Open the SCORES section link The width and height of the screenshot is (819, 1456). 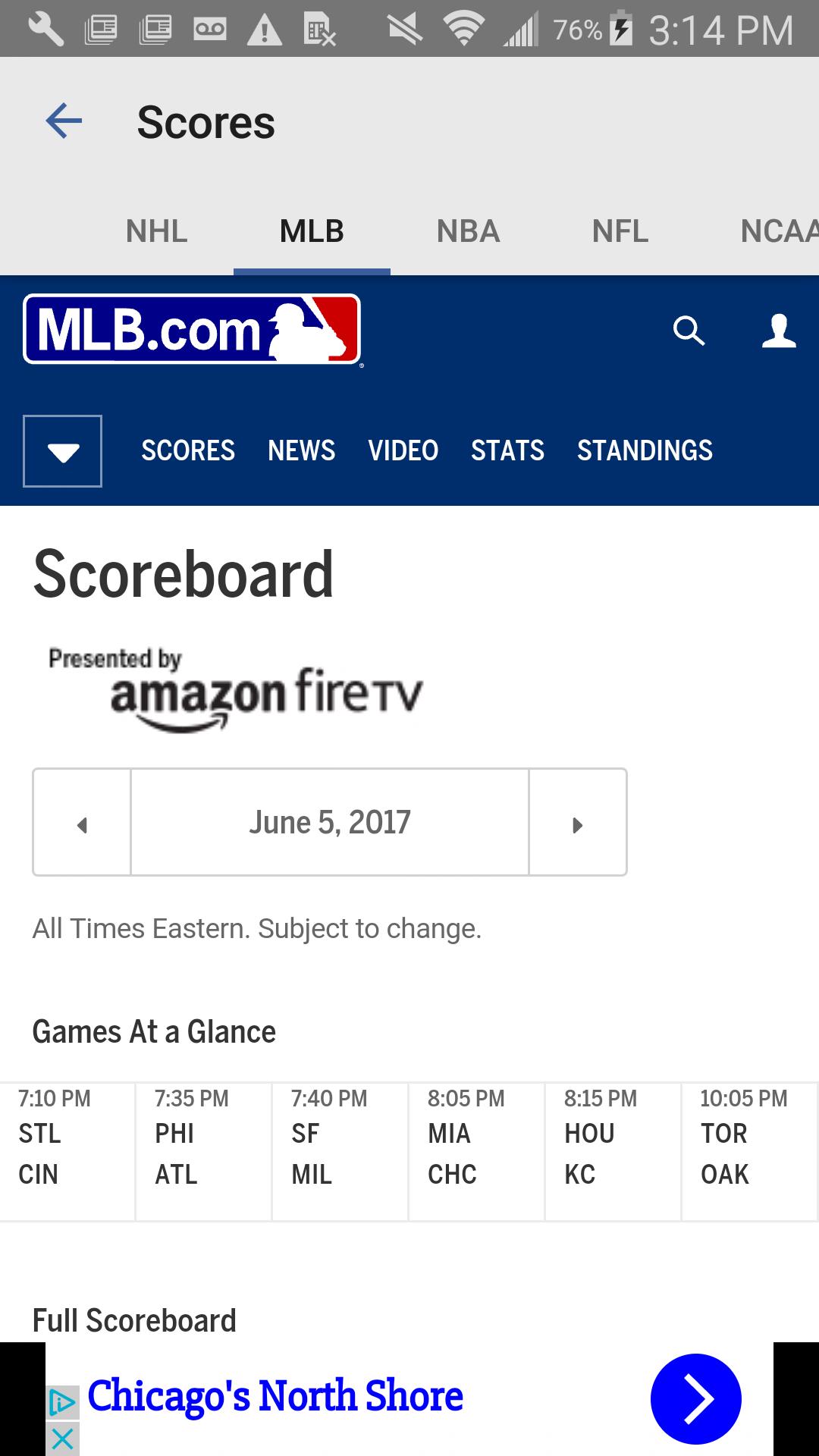tap(188, 451)
